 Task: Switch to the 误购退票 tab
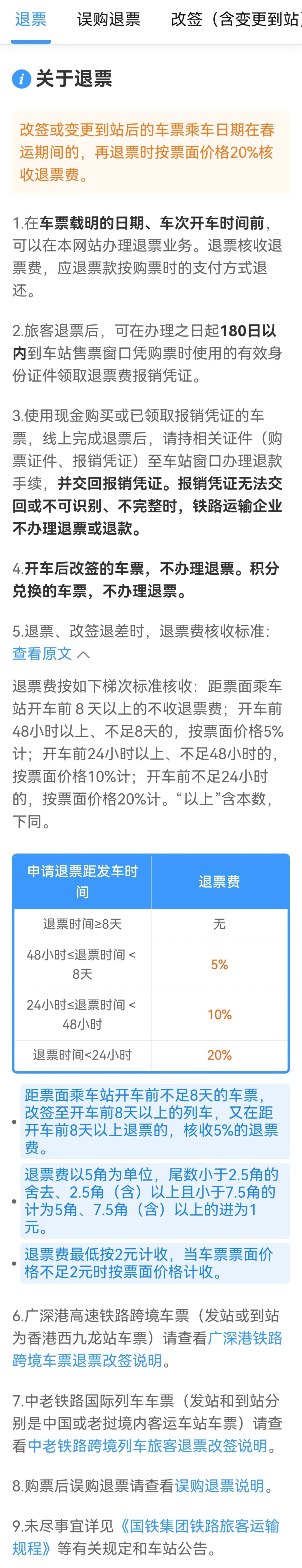(108, 20)
